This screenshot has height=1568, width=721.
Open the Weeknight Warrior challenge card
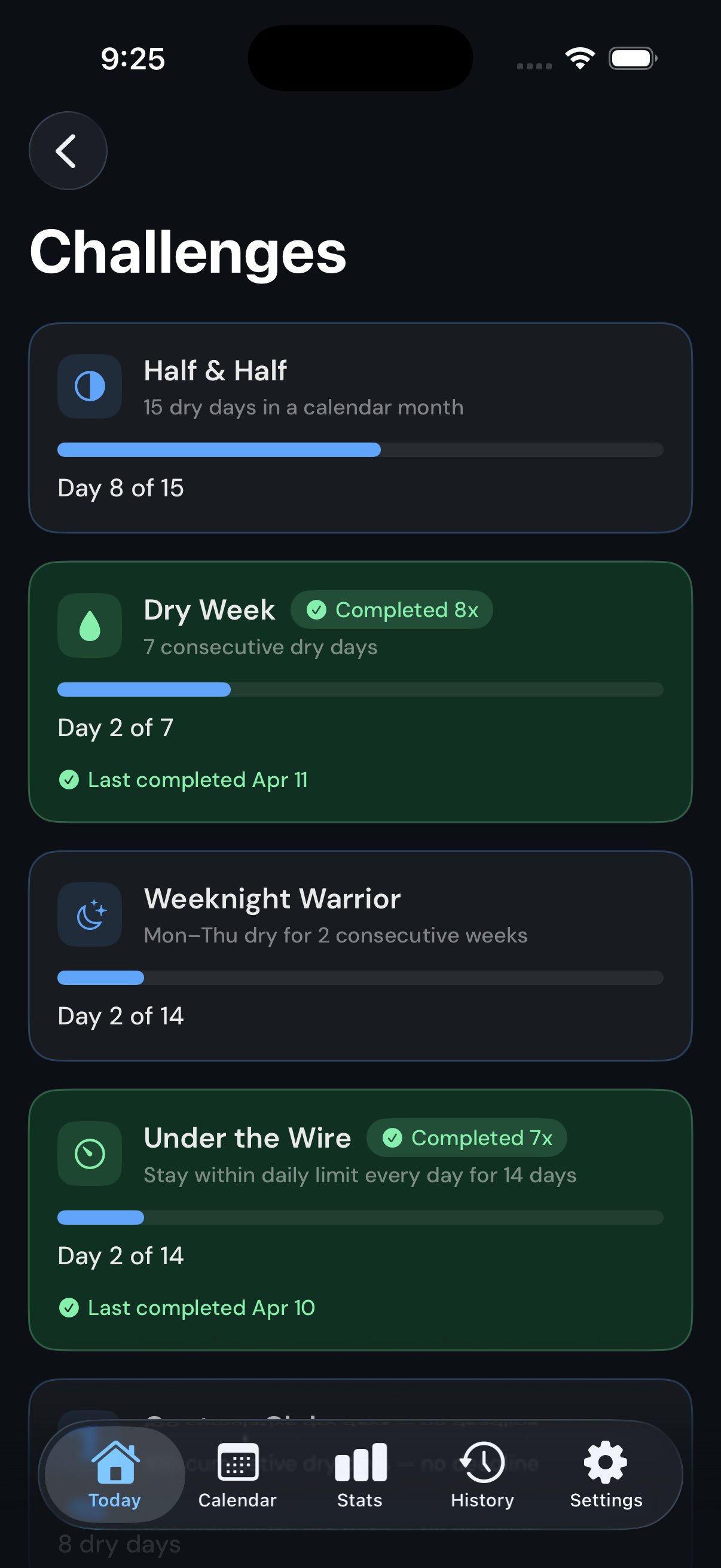(x=360, y=956)
